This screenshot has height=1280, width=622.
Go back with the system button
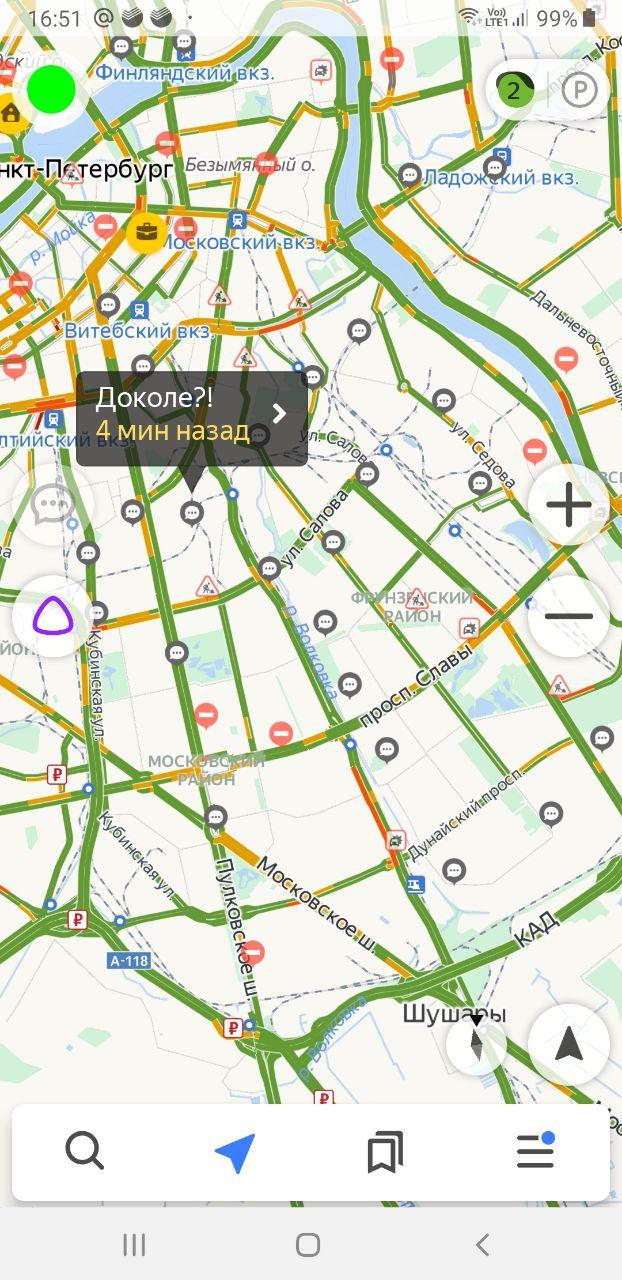482,1244
